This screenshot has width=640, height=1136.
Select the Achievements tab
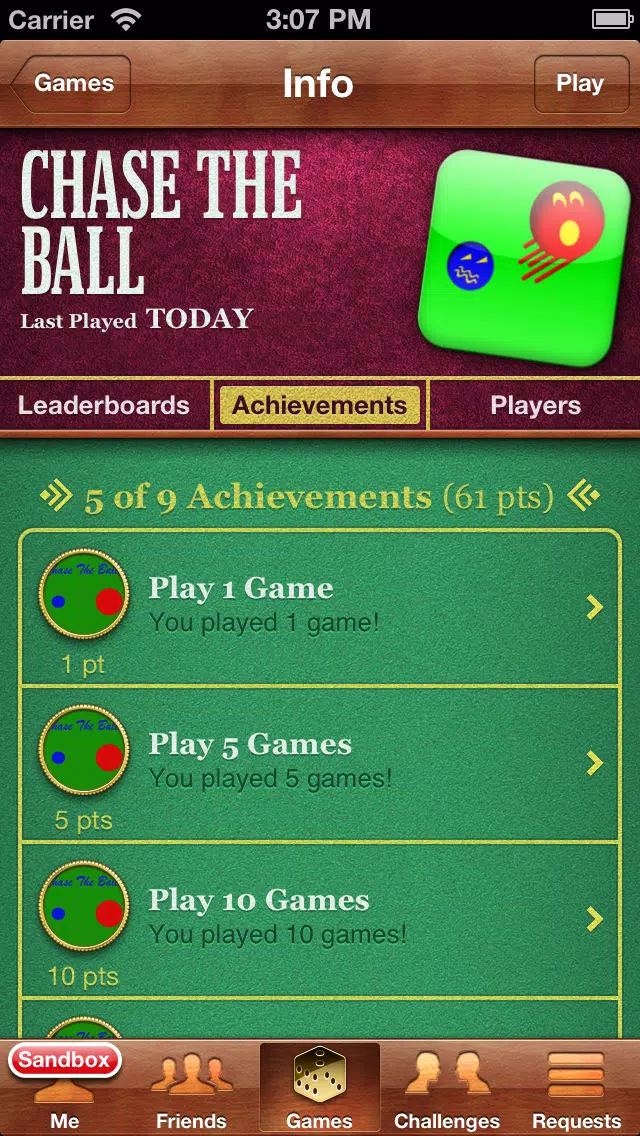(320, 405)
